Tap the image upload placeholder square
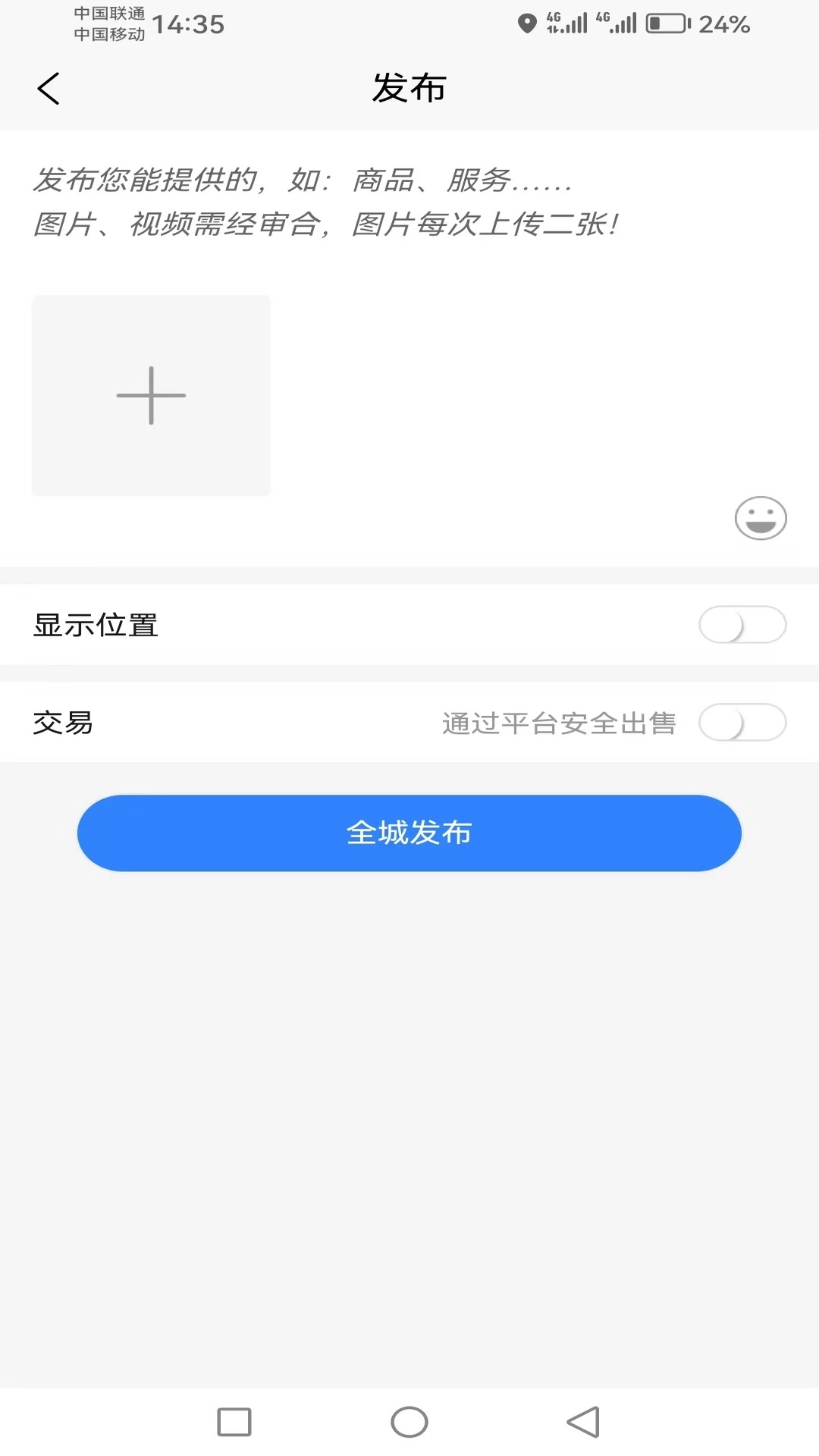Image resolution: width=819 pixels, height=1456 pixels. click(x=150, y=395)
